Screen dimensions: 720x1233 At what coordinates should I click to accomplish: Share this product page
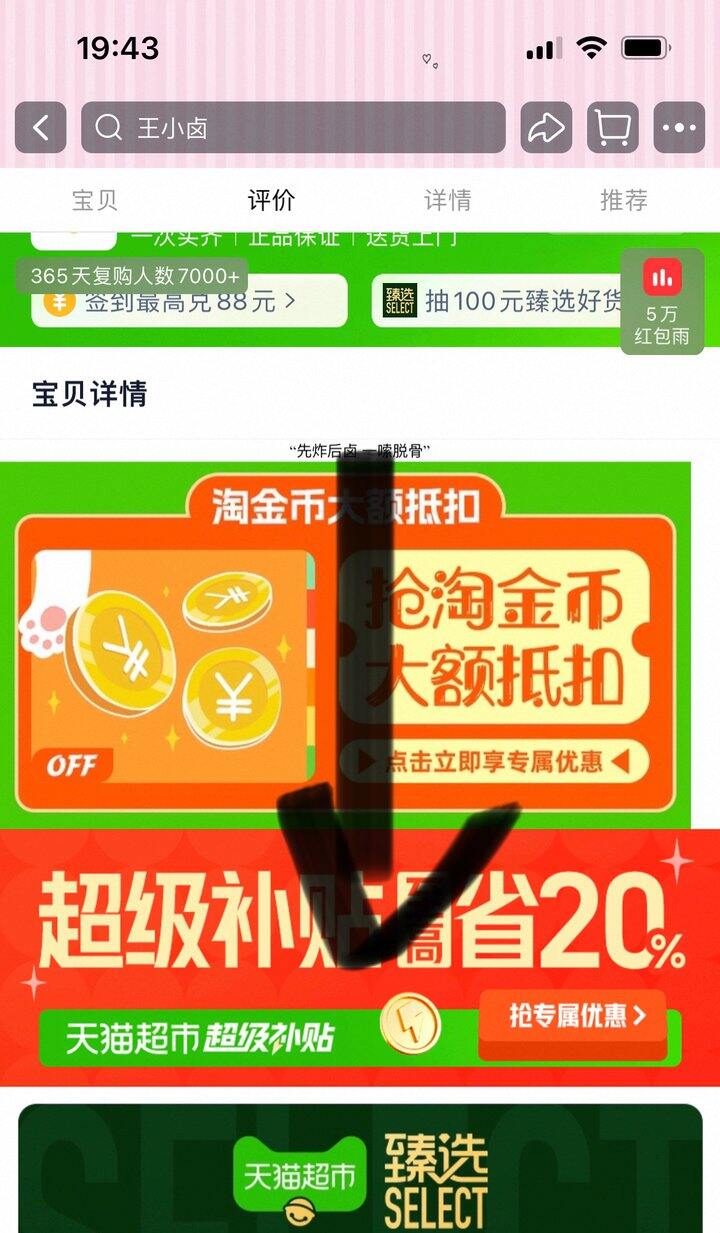546,128
